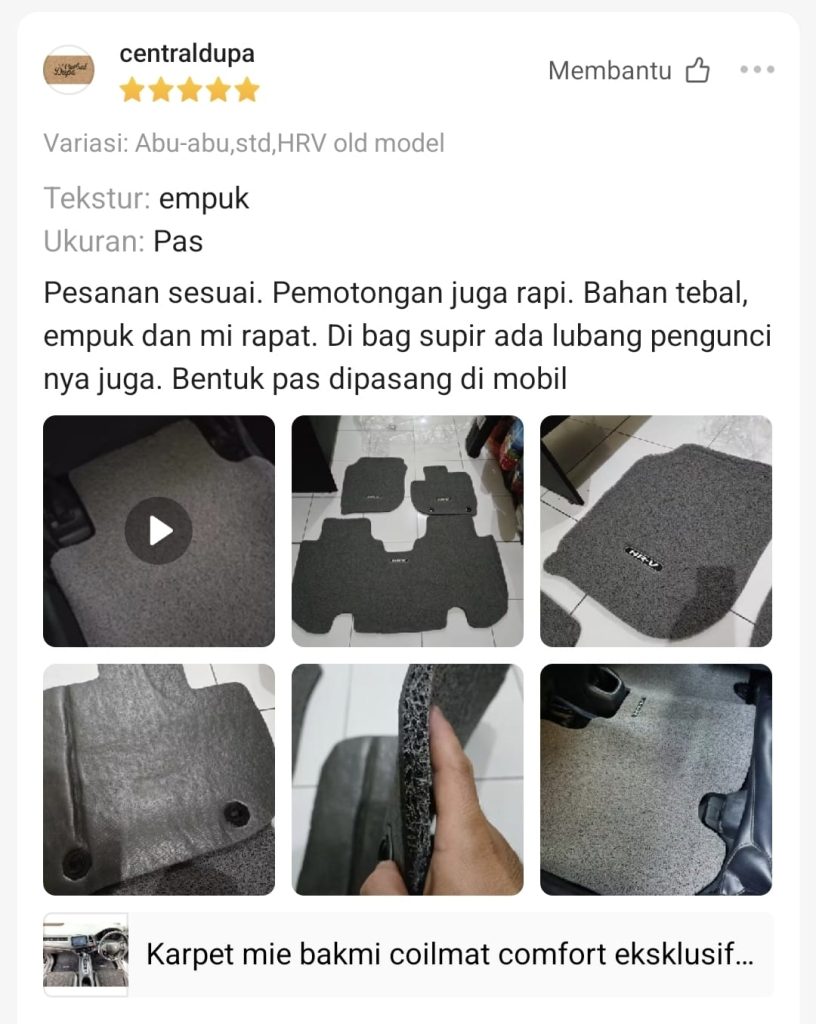Open centraldupa reviewer profile avatar

pyautogui.click(x=69, y=70)
